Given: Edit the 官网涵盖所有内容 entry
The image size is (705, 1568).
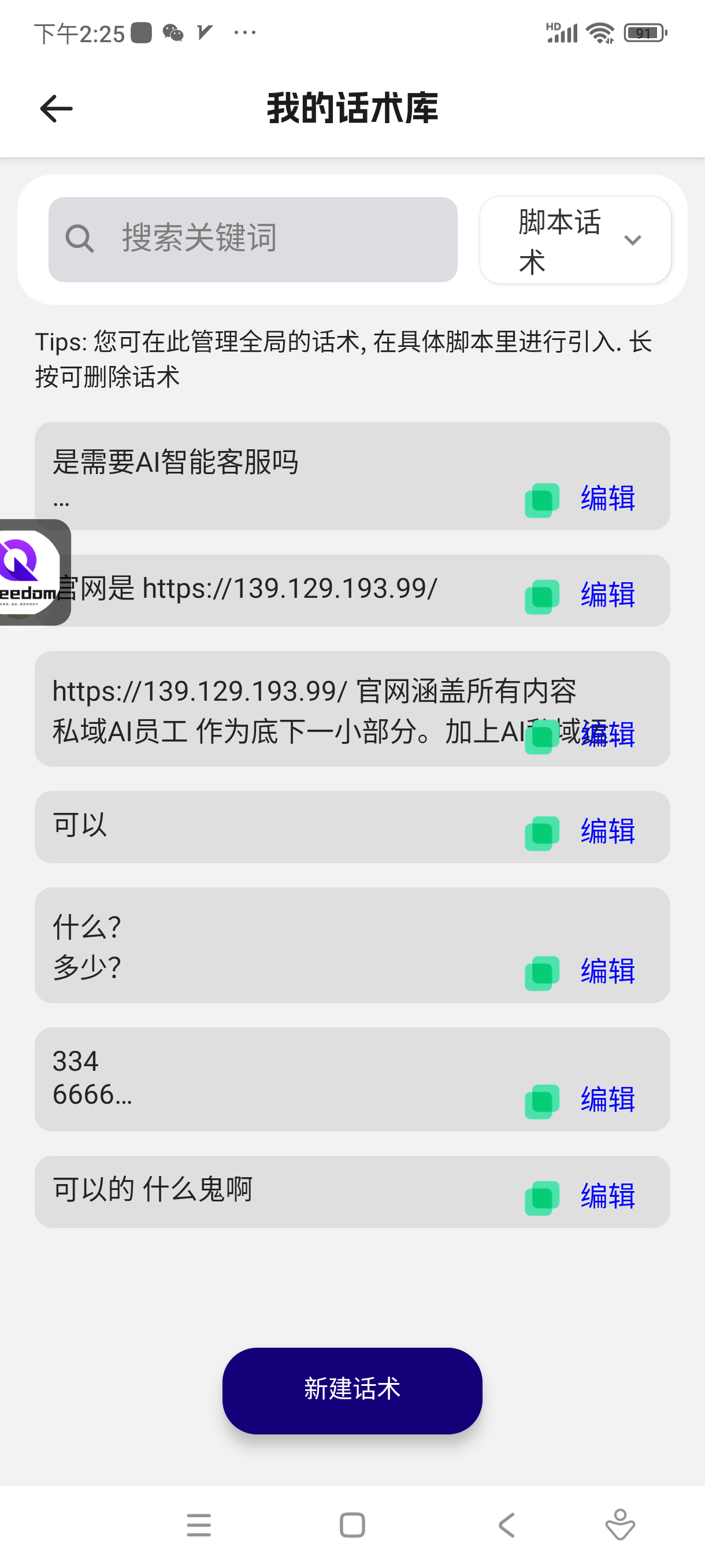Looking at the screenshot, I should pos(607,735).
